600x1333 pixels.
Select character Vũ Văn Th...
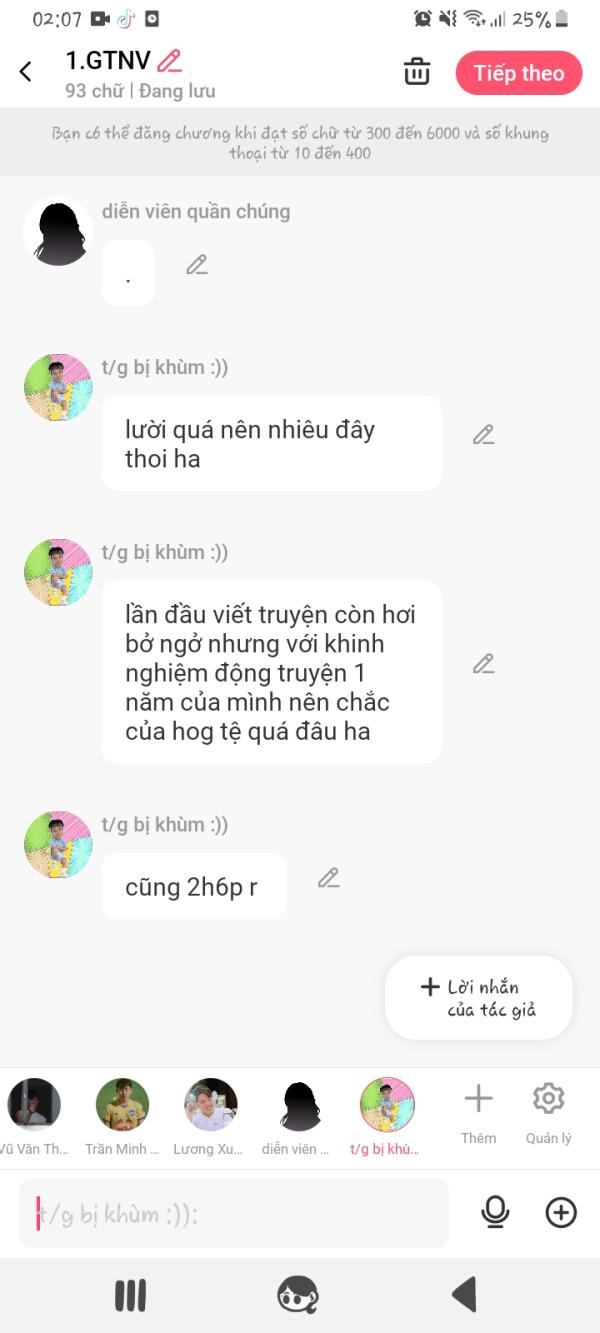tap(34, 1117)
